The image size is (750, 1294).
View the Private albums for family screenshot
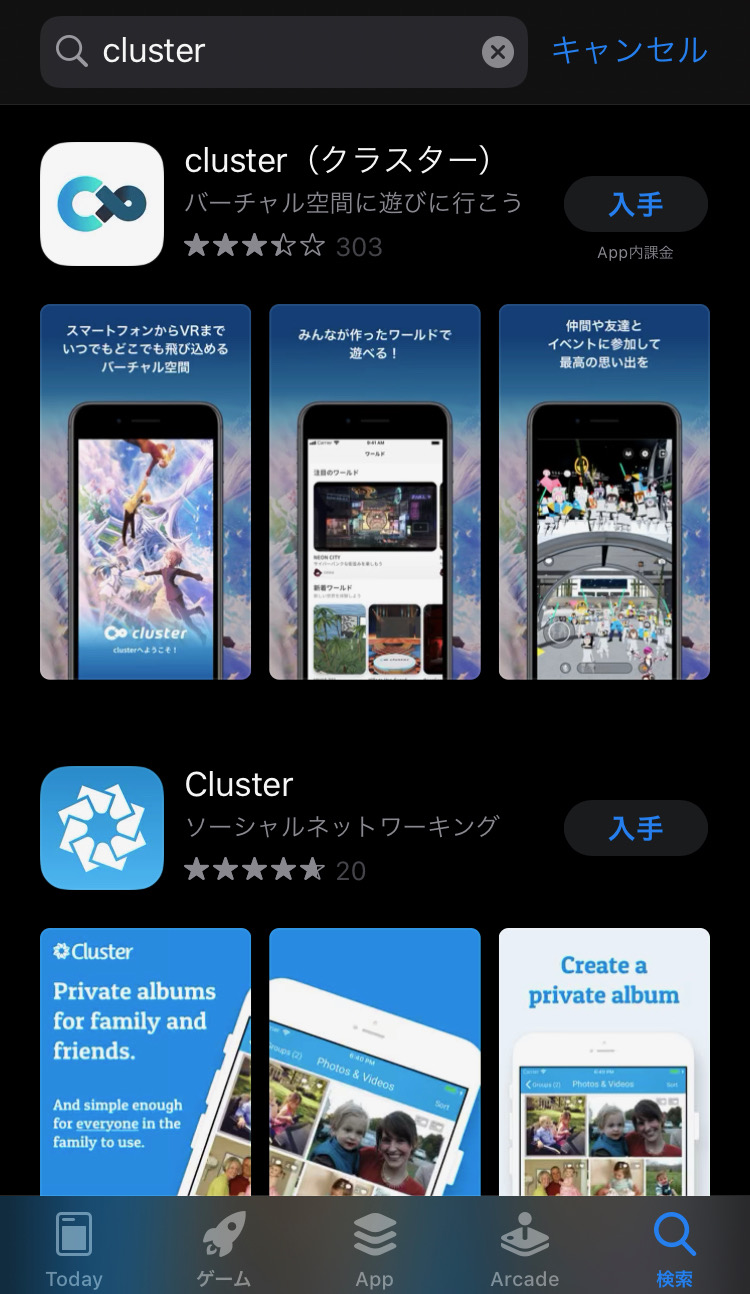pos(145,1060)
